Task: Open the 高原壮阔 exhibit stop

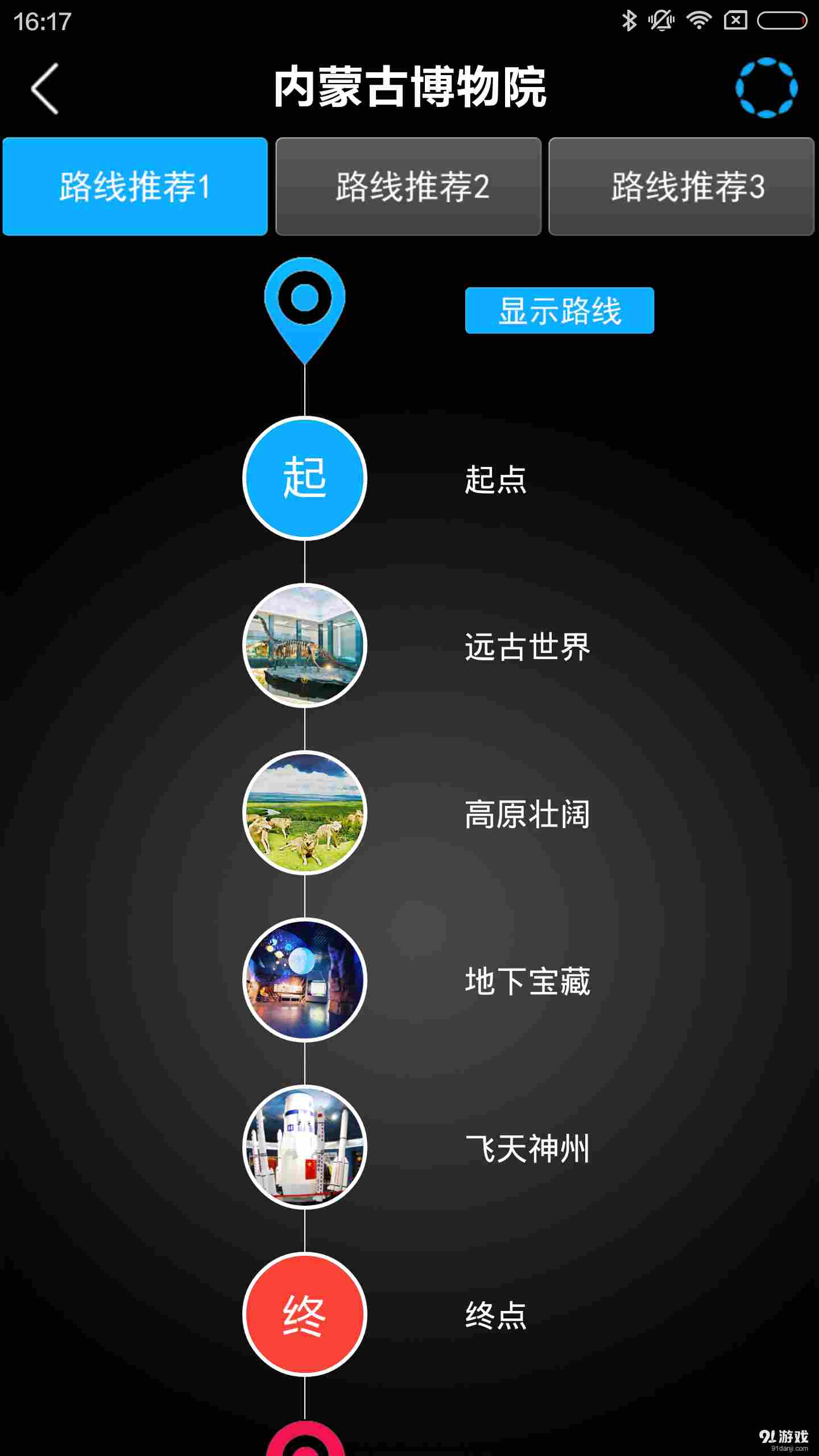Action: 305,813
